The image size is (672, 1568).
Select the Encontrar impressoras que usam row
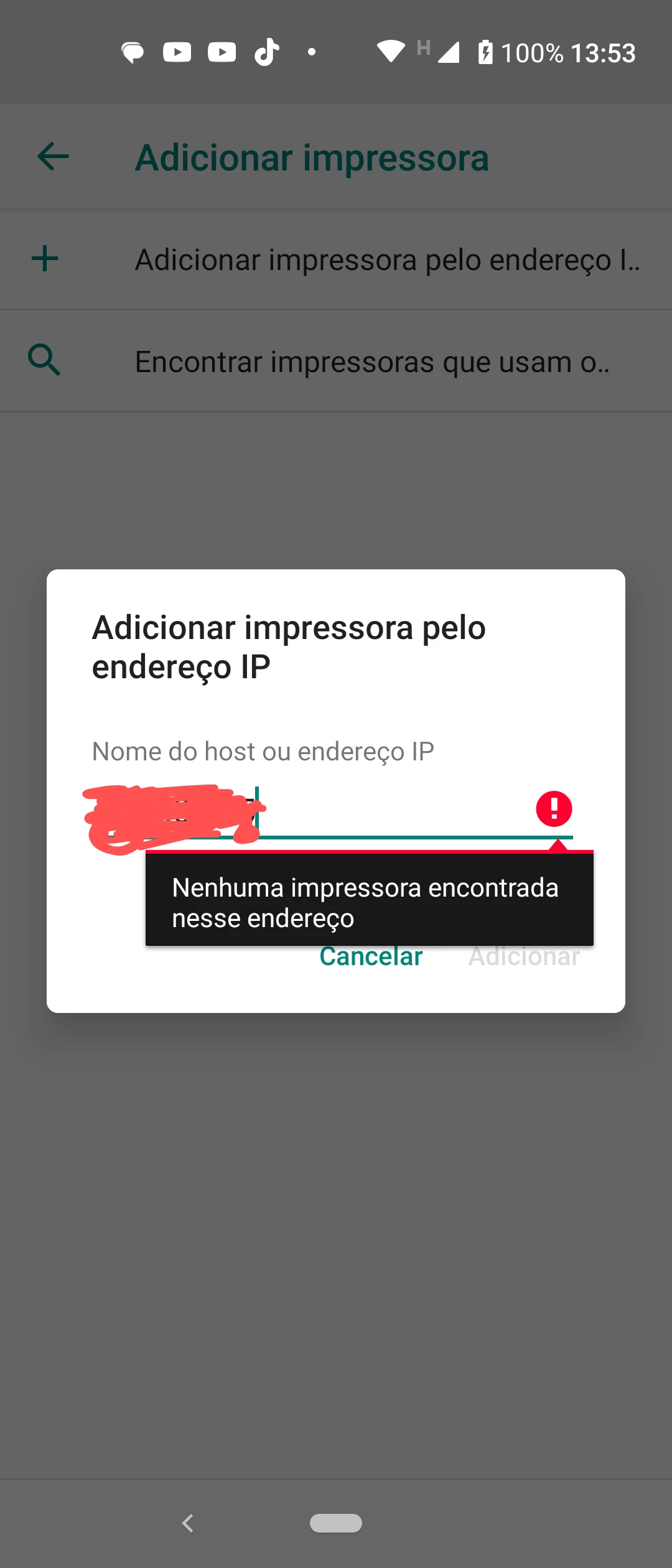click(x=336, y=361)
